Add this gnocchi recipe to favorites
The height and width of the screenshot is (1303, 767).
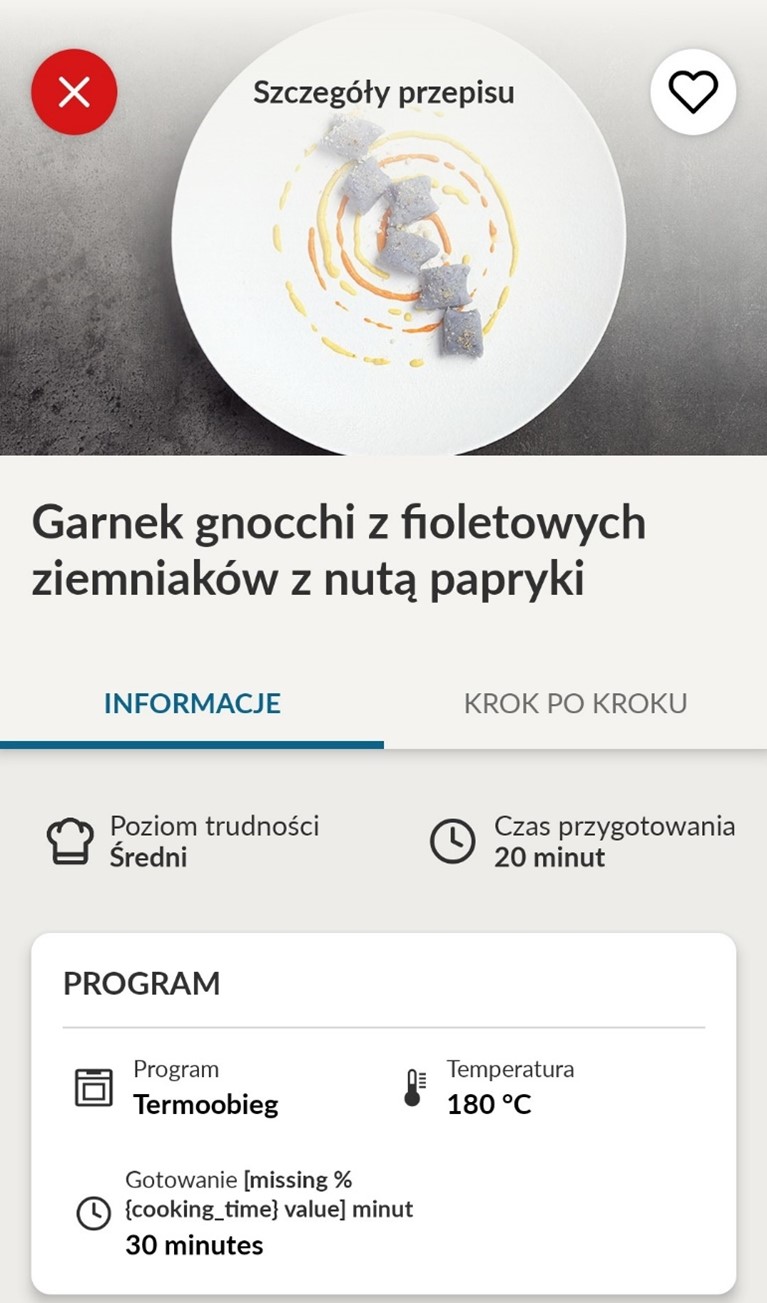click(693, 93)
